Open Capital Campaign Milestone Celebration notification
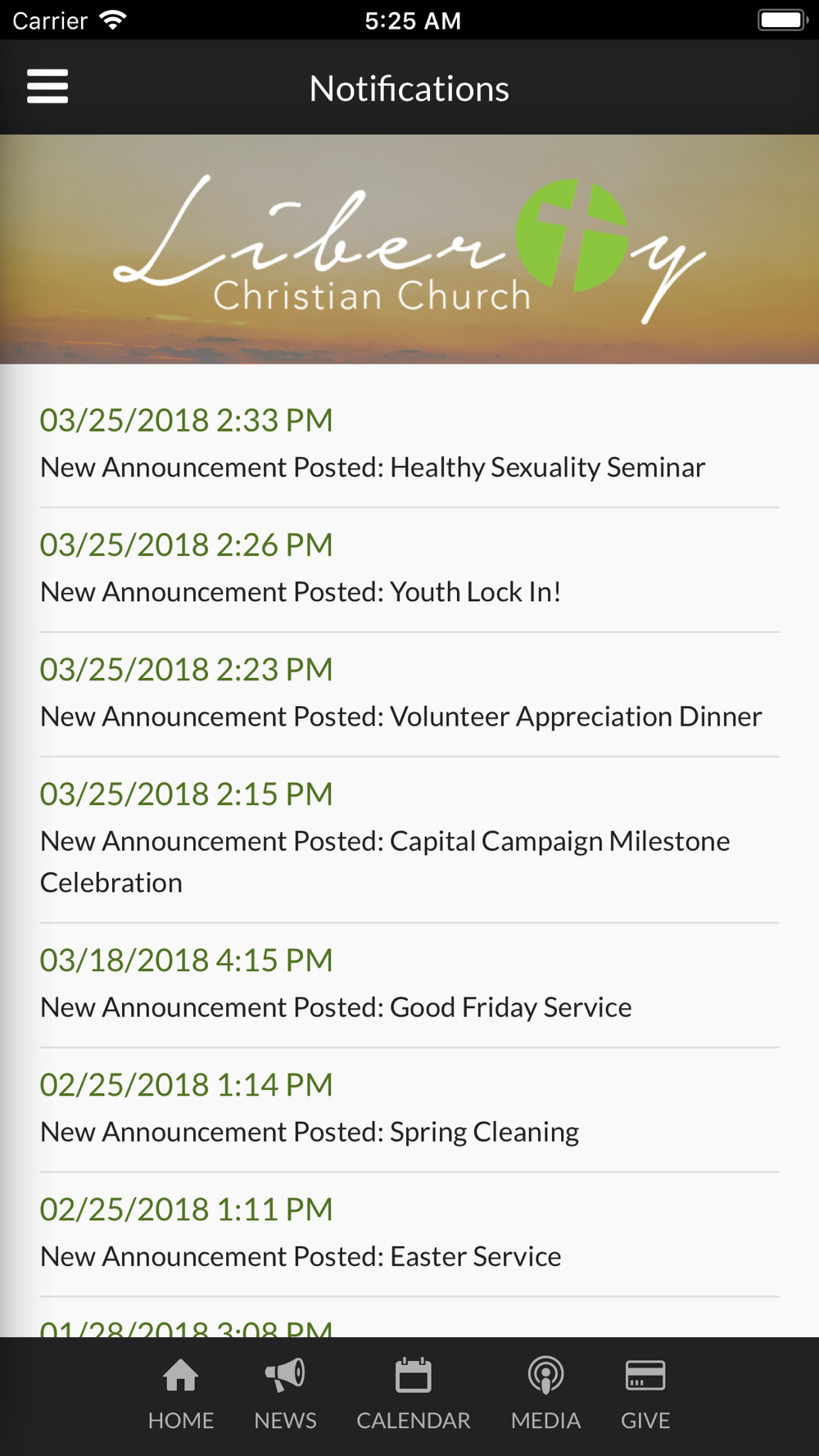The image size is (819, 1456). tap(409, 840)
